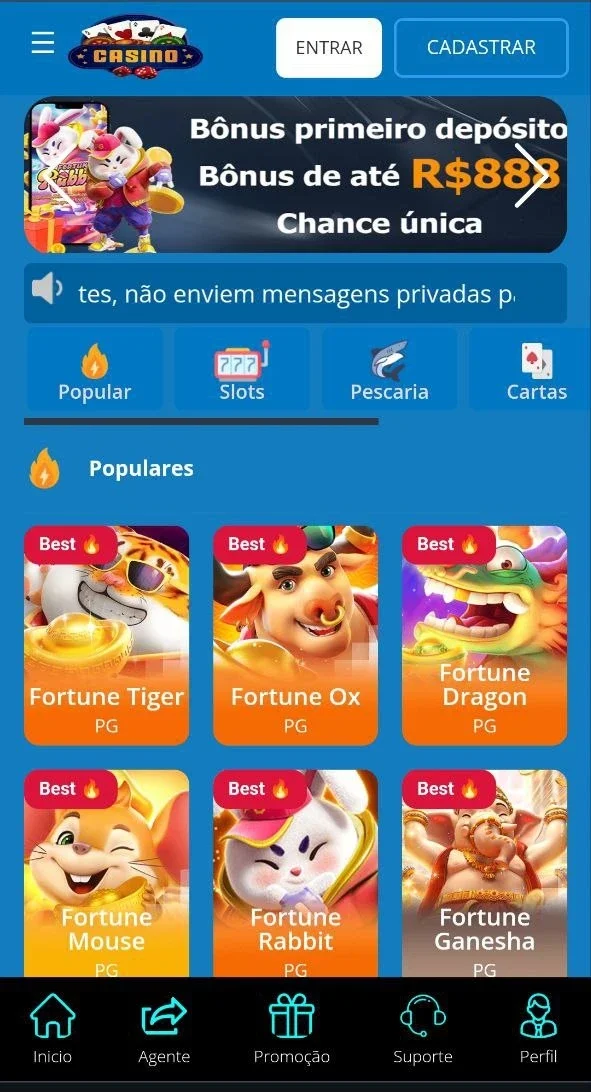Tap the ENTRAR login button
The width and height of the screenshot is (591, 1092).
click(x=329, y=47)
